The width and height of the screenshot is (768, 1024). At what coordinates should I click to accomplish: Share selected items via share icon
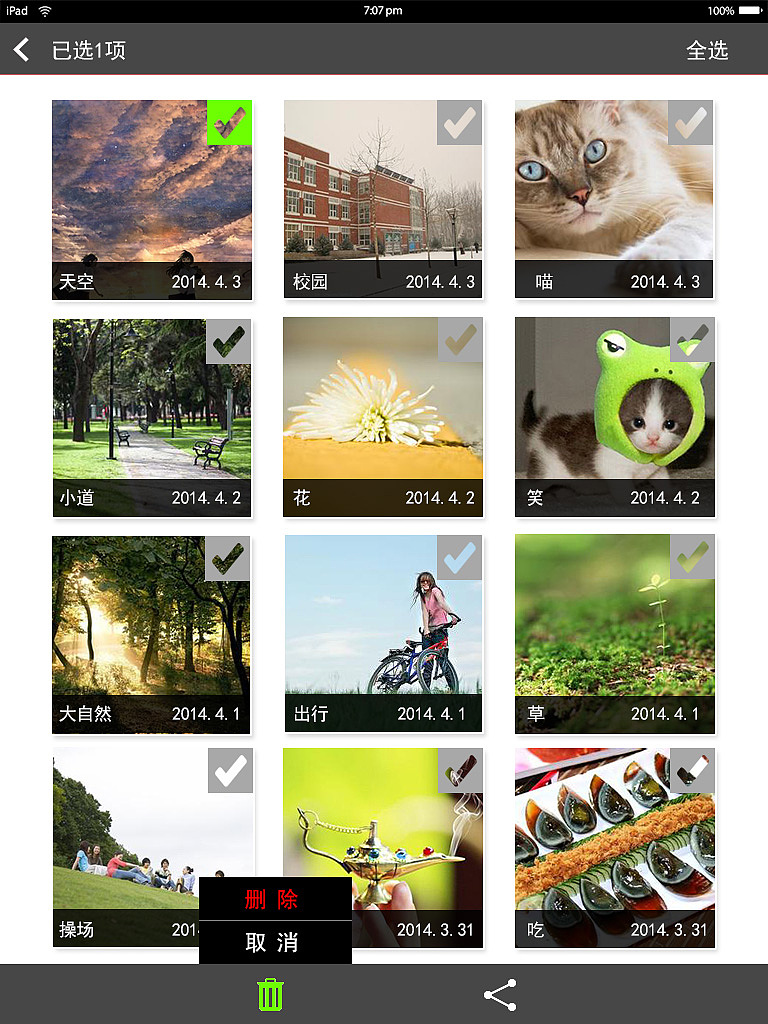500,994
